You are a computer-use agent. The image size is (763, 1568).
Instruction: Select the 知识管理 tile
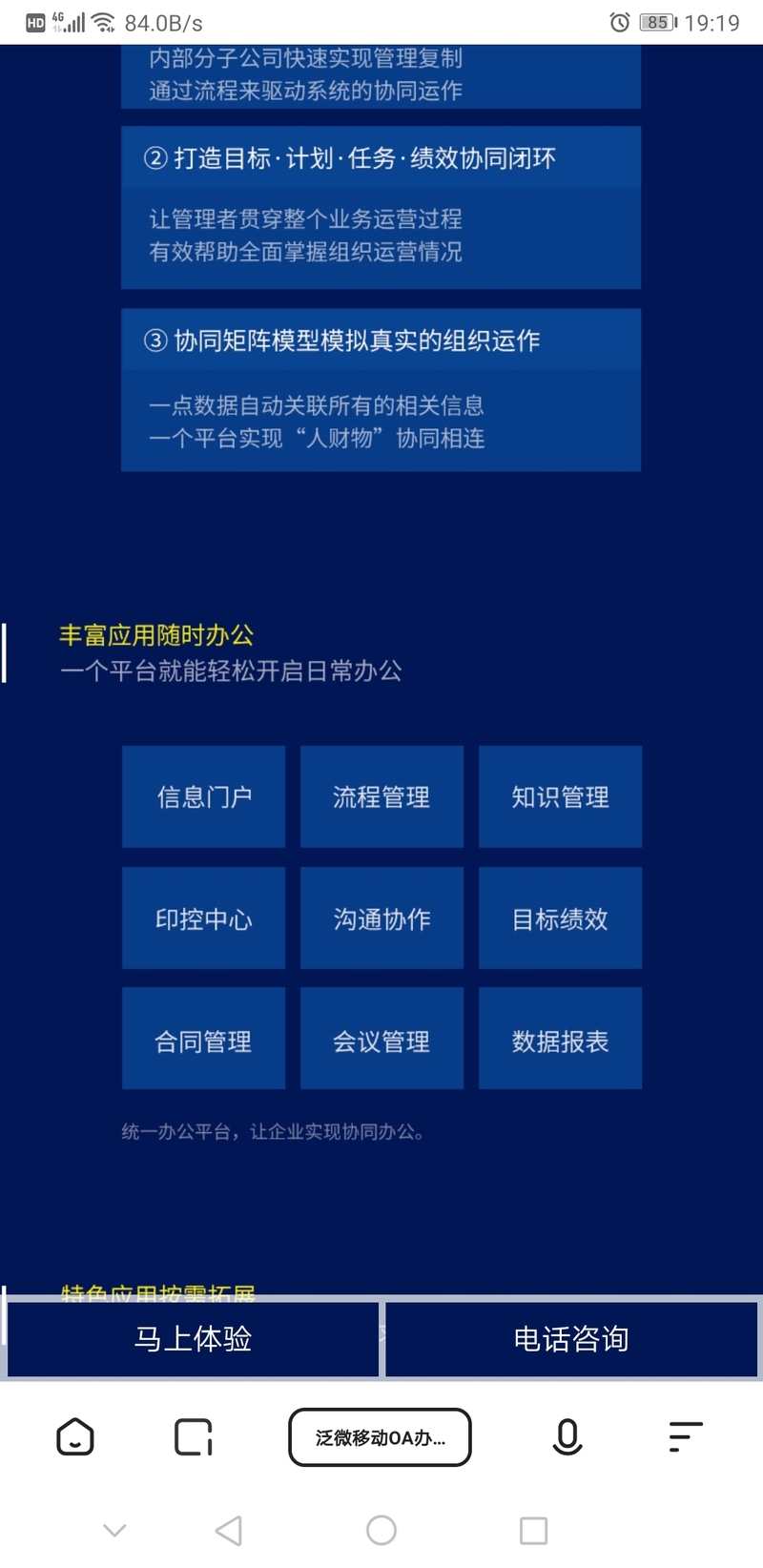pos(560,796)
